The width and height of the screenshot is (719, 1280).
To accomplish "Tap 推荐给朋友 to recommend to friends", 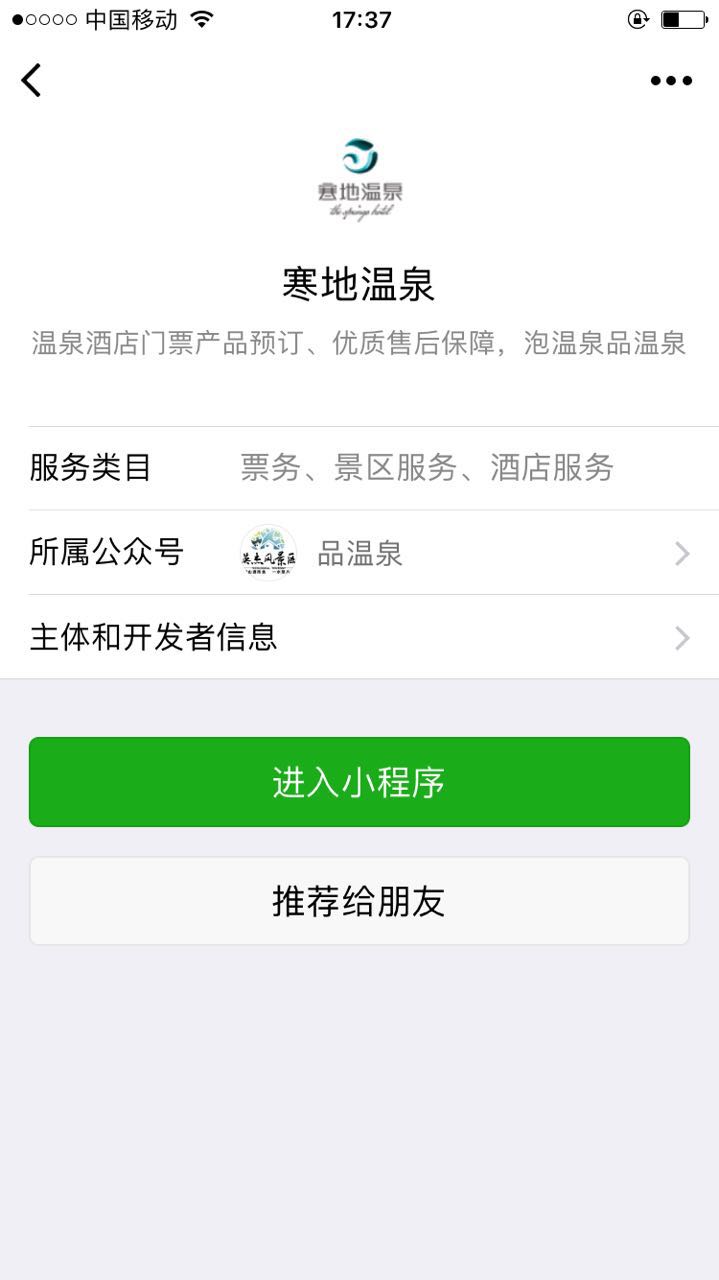I will pos(359,901).
